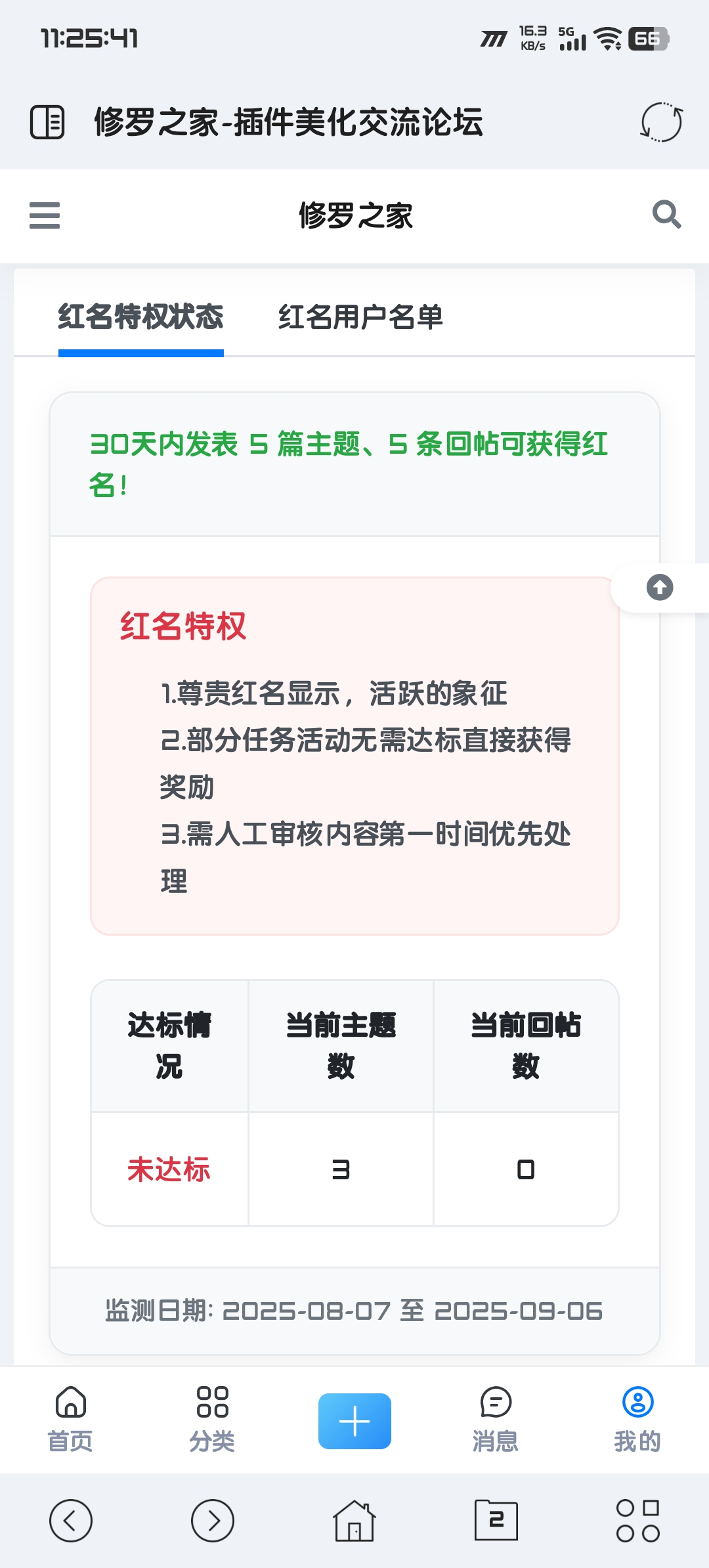This screenshot has width=709, height=1568.
Task: Go forward with browser forward arrow
Action: pyautogui.click(x=213, y=1521)
